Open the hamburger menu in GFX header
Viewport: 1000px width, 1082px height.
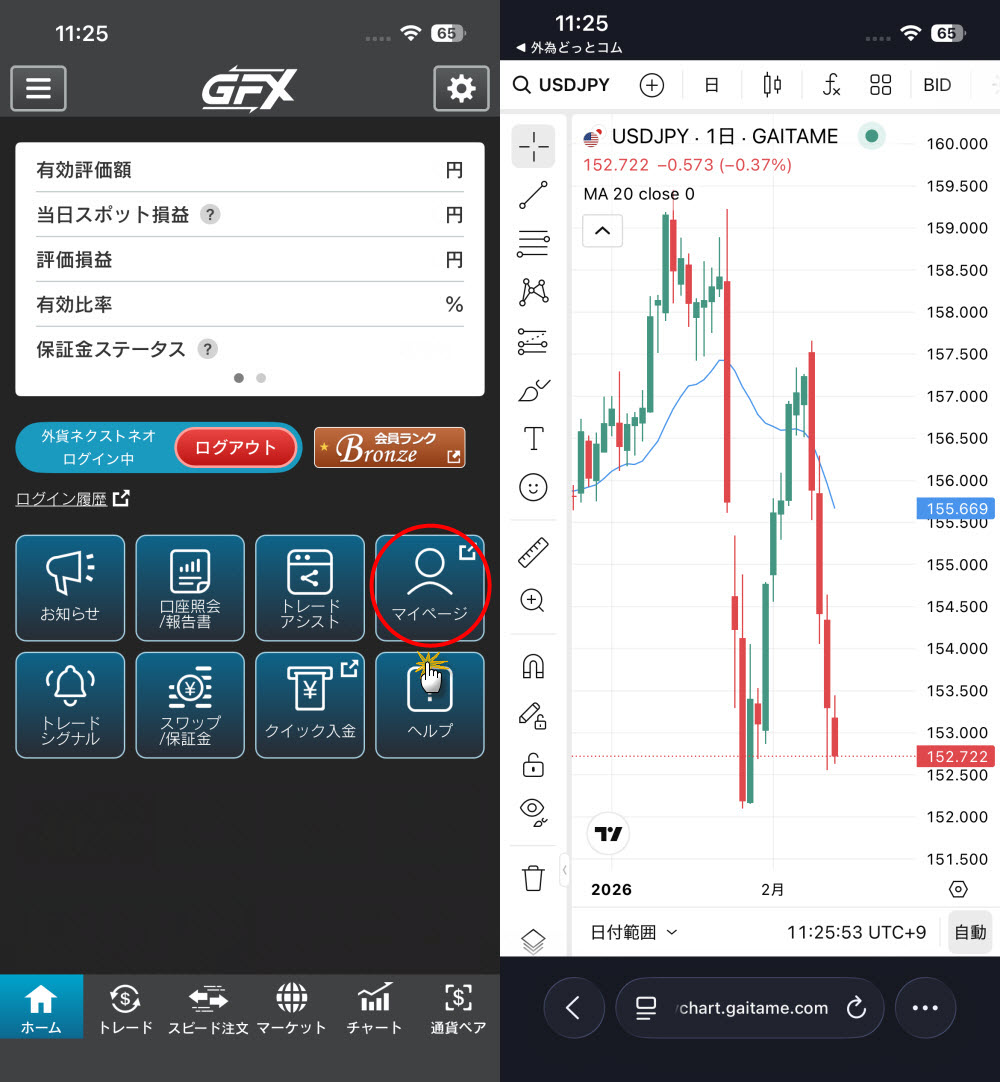[38, 88]
